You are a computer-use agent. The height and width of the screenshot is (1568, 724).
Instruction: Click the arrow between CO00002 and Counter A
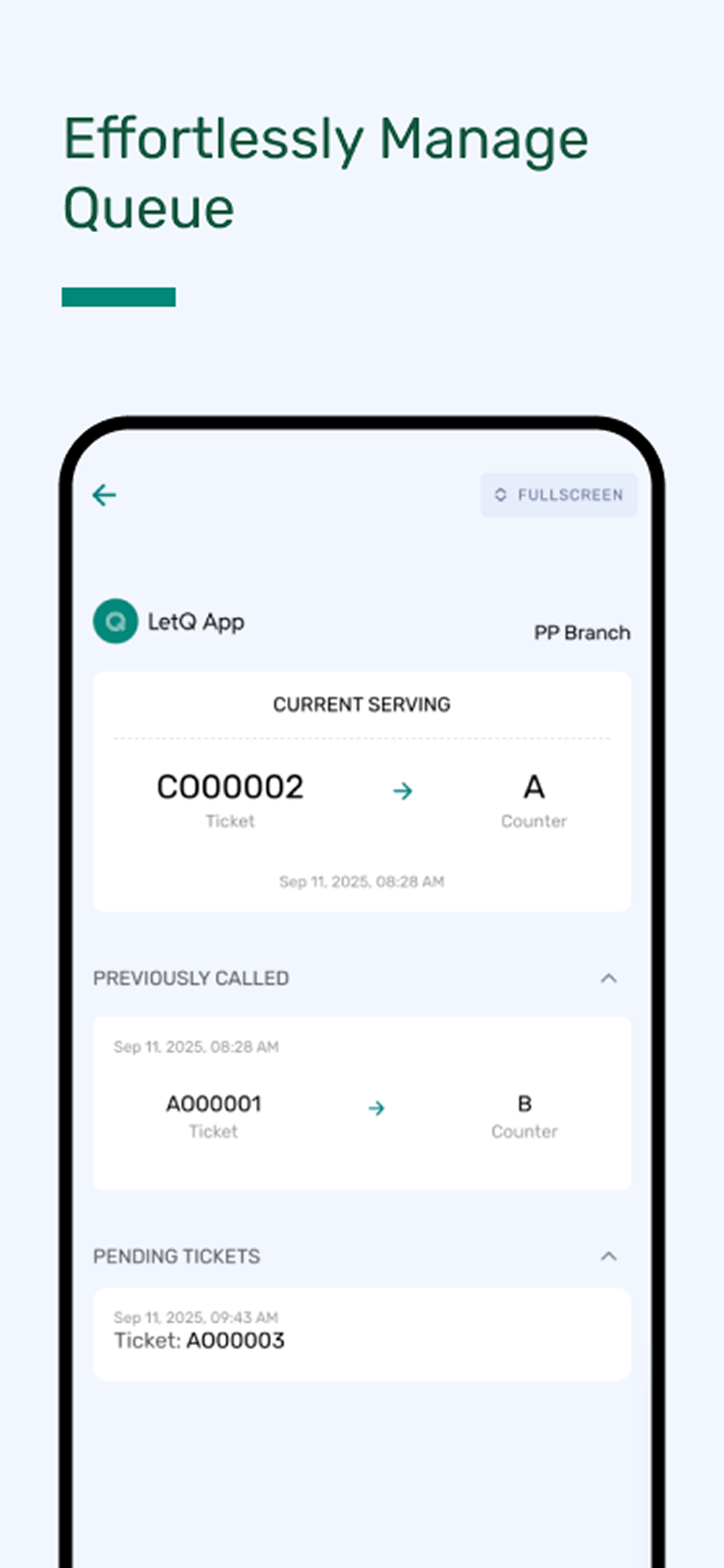click(x=403, y=790)
